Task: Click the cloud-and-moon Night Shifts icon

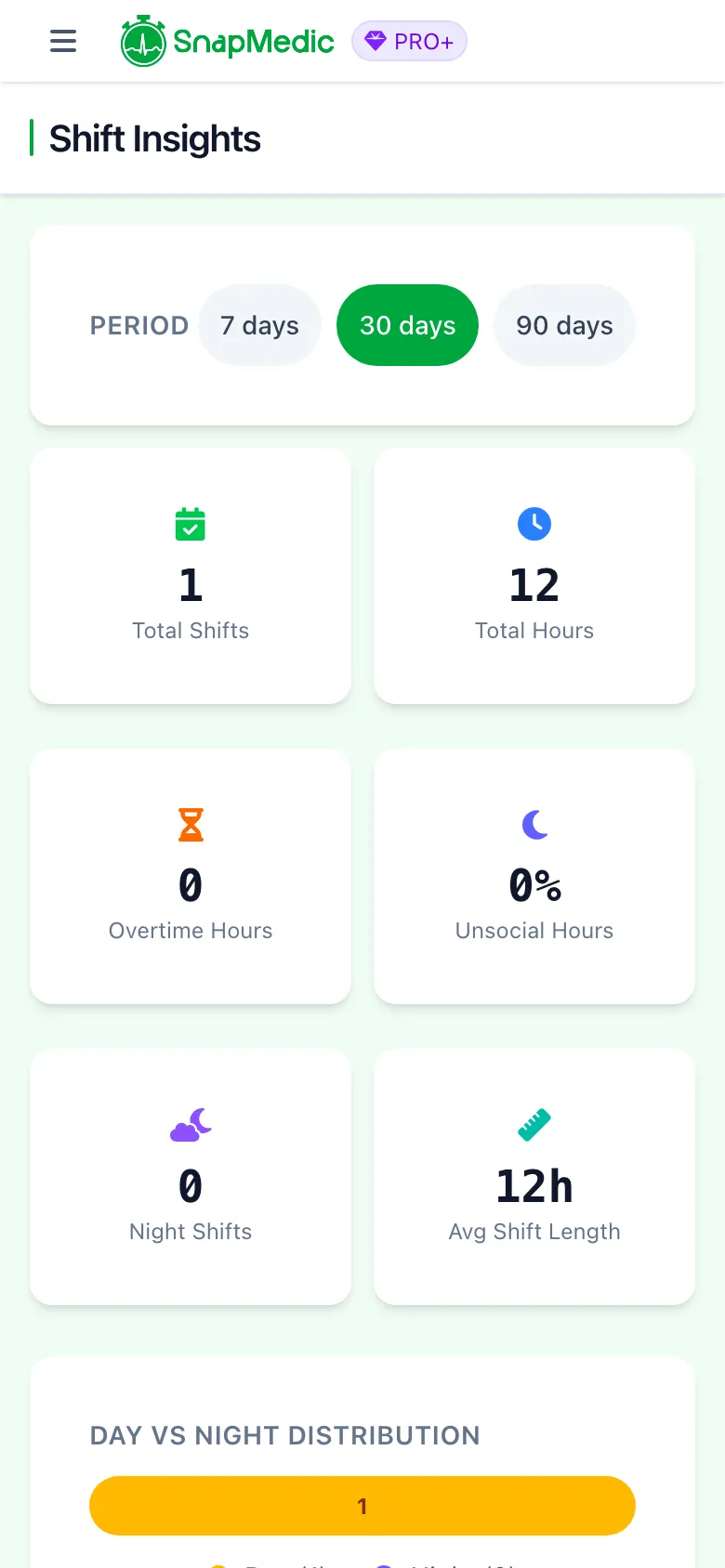Action: [x=190, y=1124]
